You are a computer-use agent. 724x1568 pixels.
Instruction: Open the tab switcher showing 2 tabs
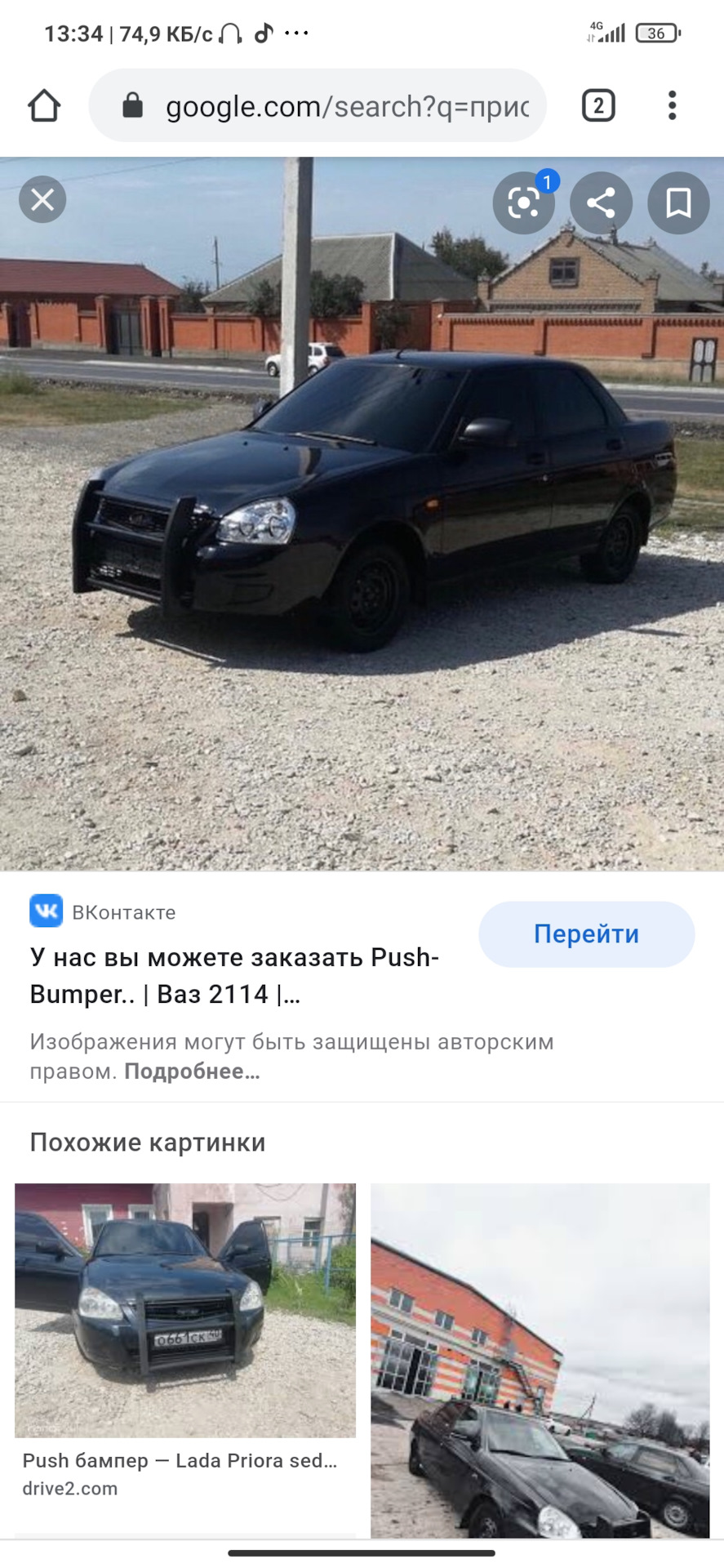(x=598, y=105)
